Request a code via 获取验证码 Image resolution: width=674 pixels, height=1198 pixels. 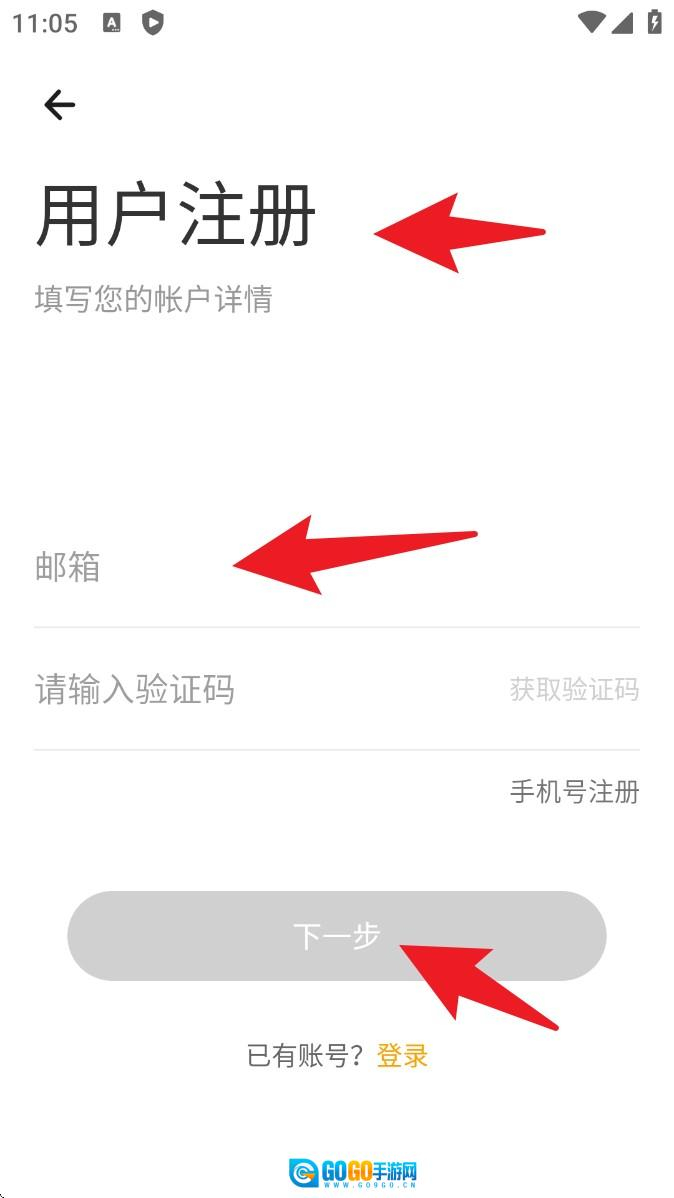point(574,690)
